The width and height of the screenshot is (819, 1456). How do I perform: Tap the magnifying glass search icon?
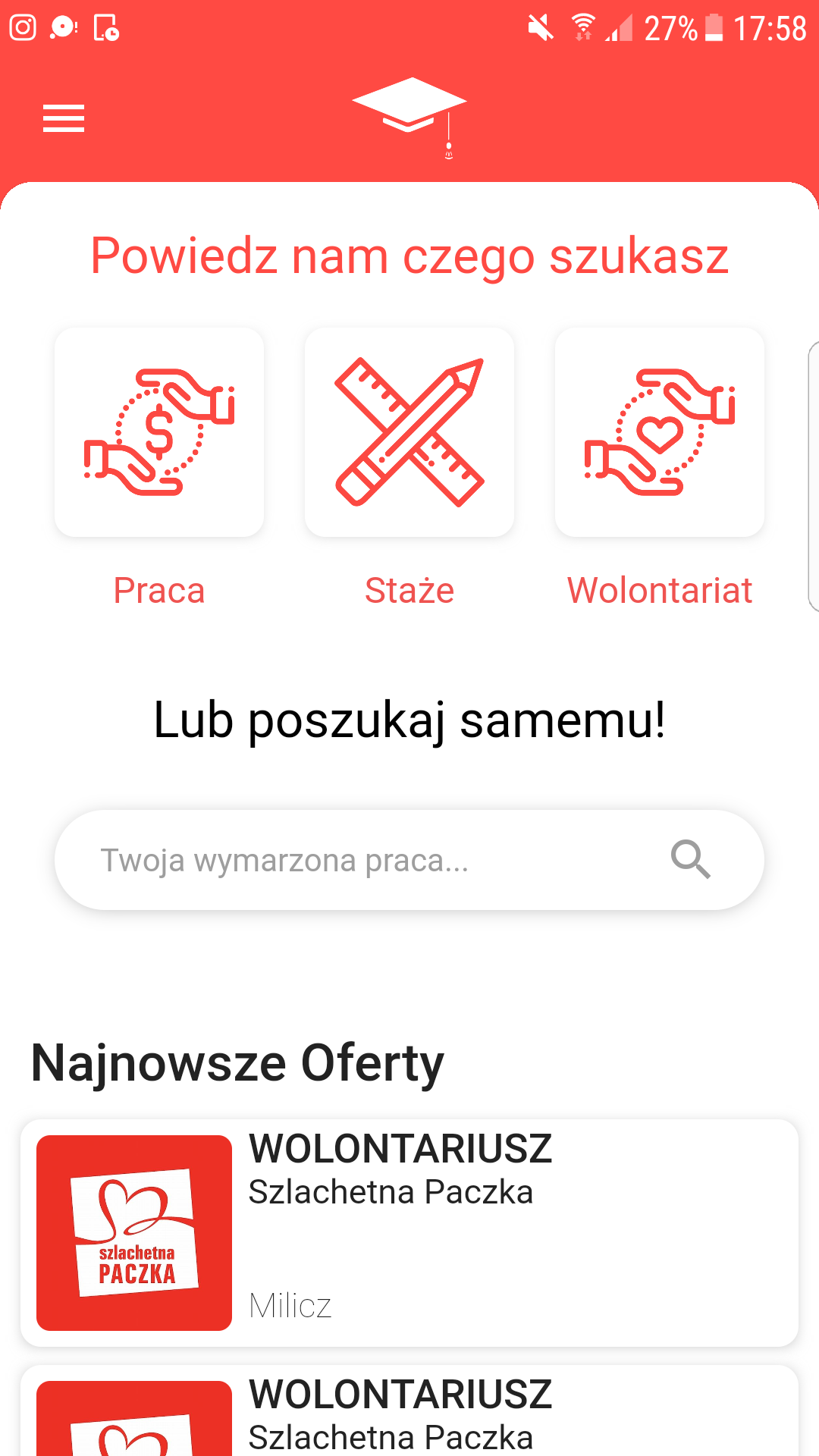click(x=690, y=859)
